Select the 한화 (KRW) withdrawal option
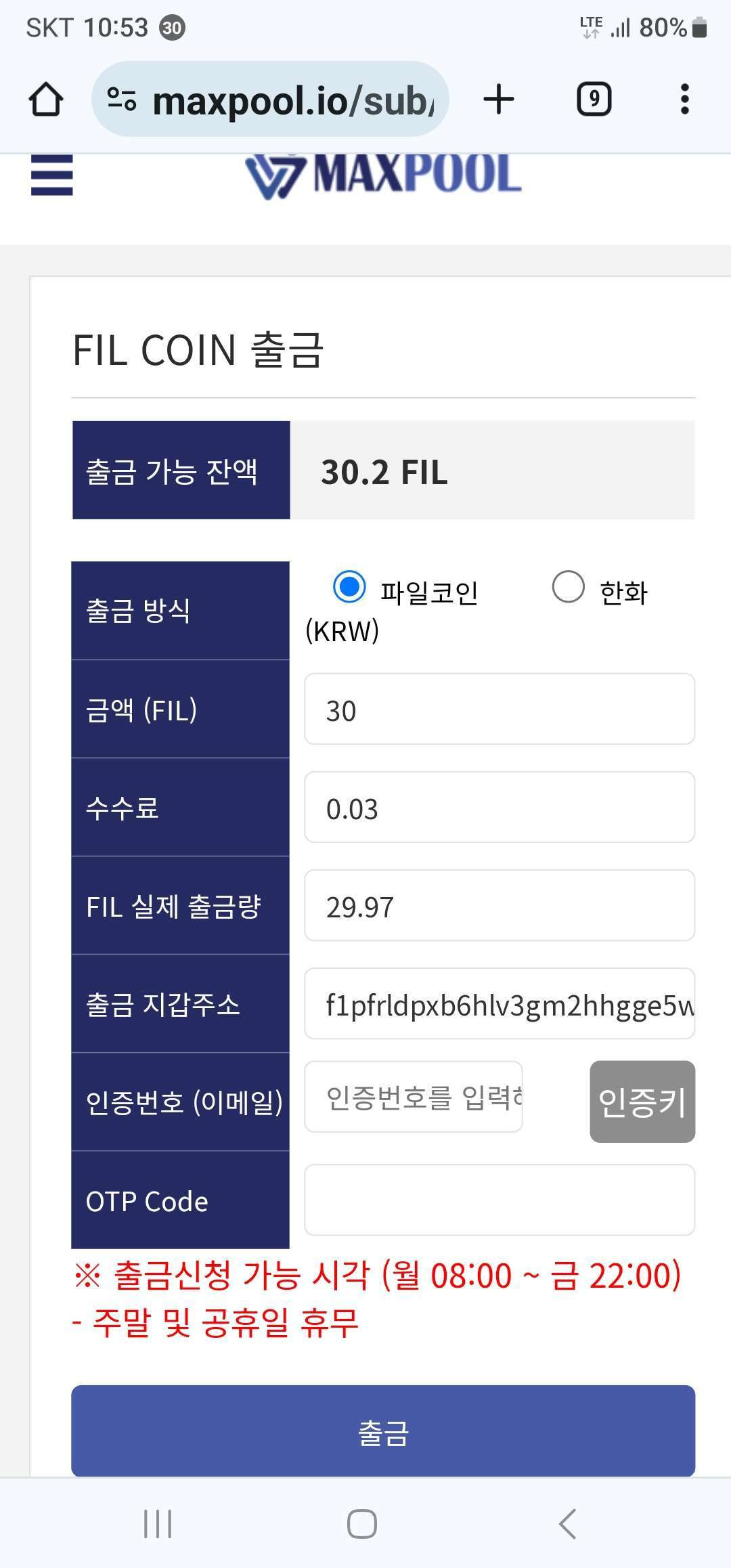 (568, 586)
